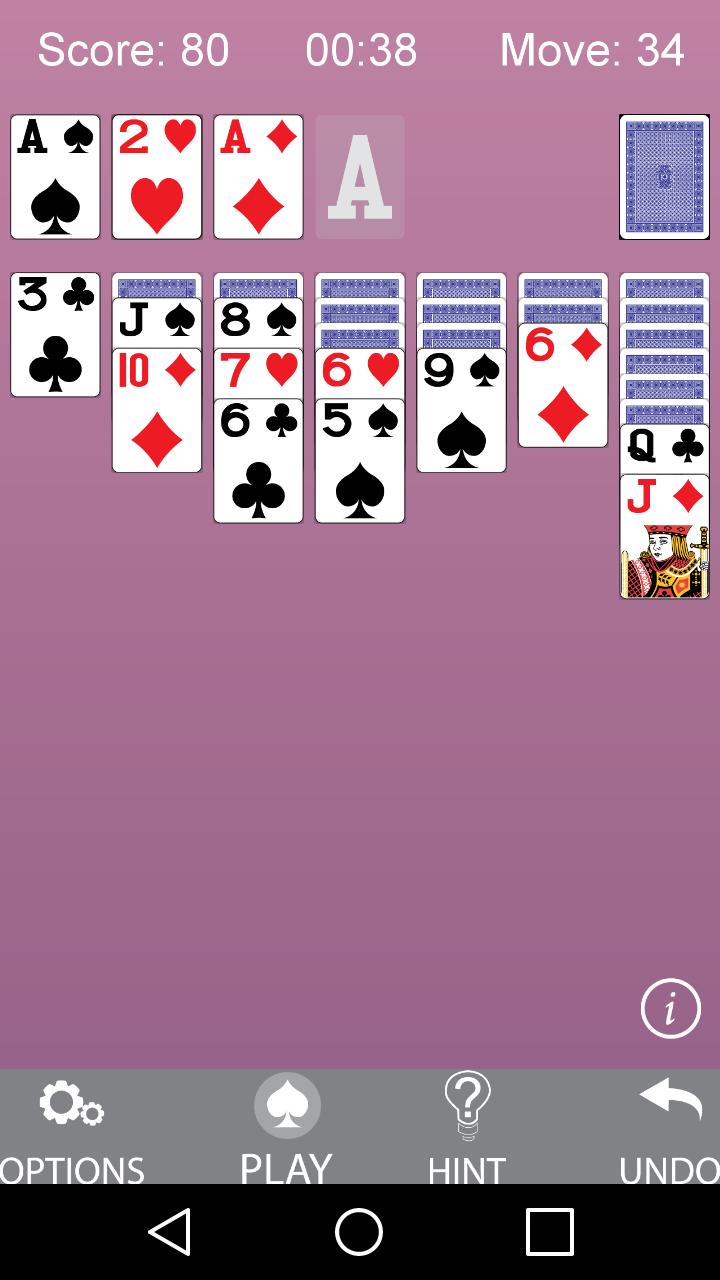Get a hint for next move
This screenshot has height=1280, width=720.
467,1128
